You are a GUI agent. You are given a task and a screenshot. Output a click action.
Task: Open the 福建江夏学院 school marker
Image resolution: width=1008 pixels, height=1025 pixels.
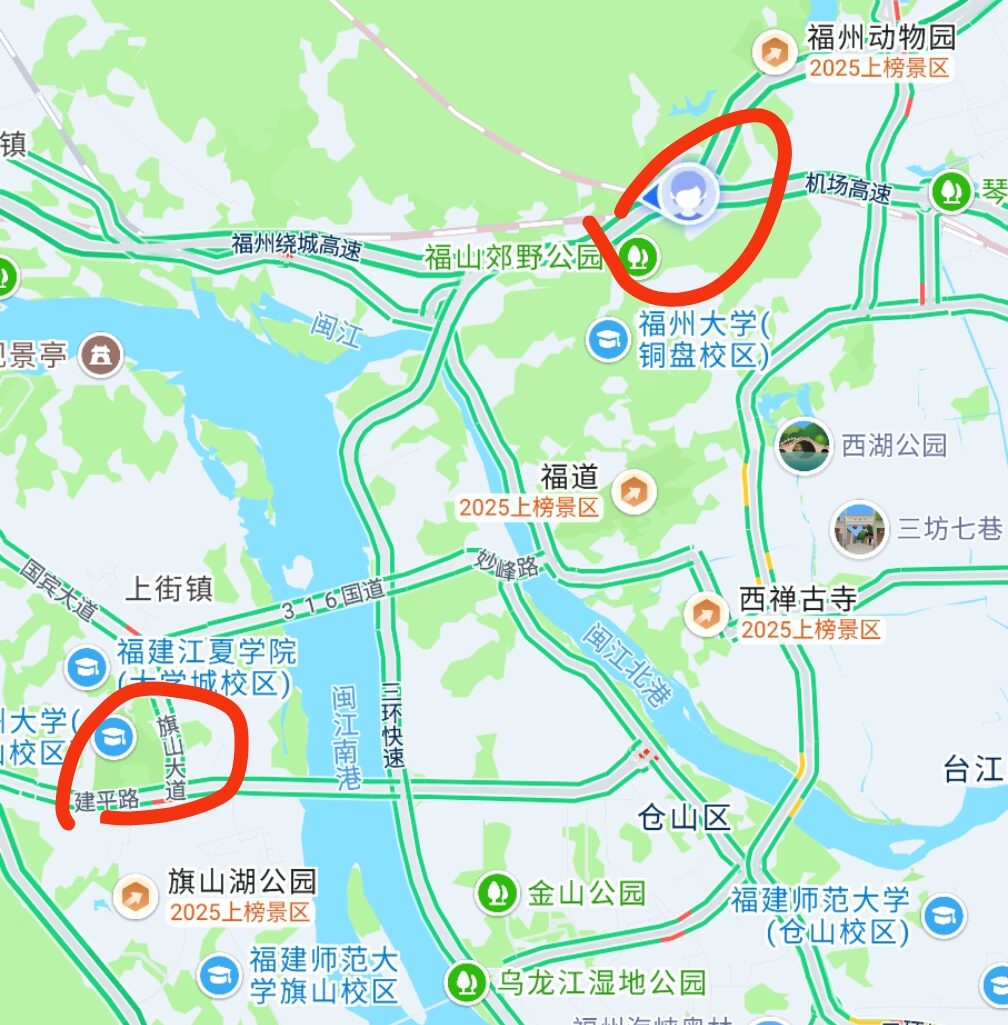pyautogui.click(x=88, y=667)
